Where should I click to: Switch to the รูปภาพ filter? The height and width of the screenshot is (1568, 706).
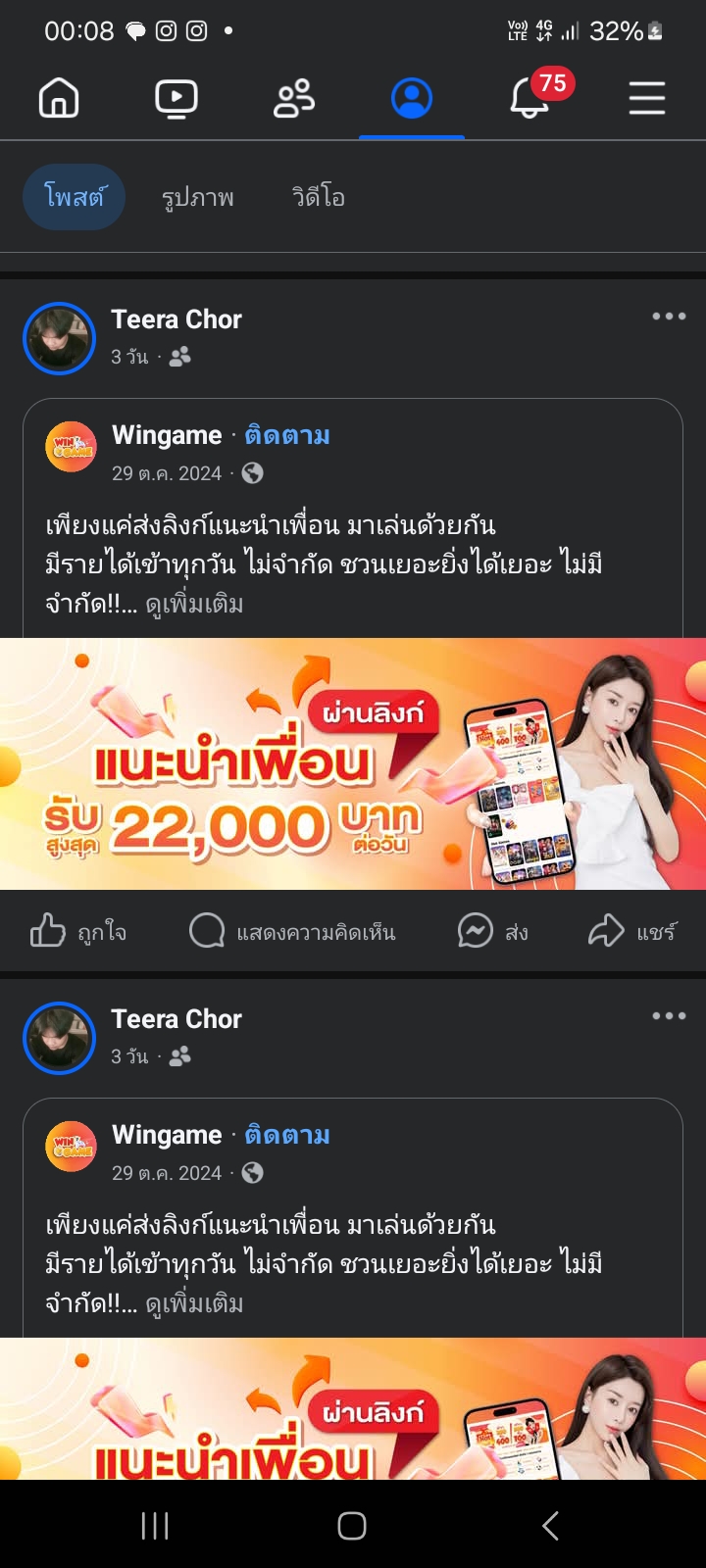point(198,197)
